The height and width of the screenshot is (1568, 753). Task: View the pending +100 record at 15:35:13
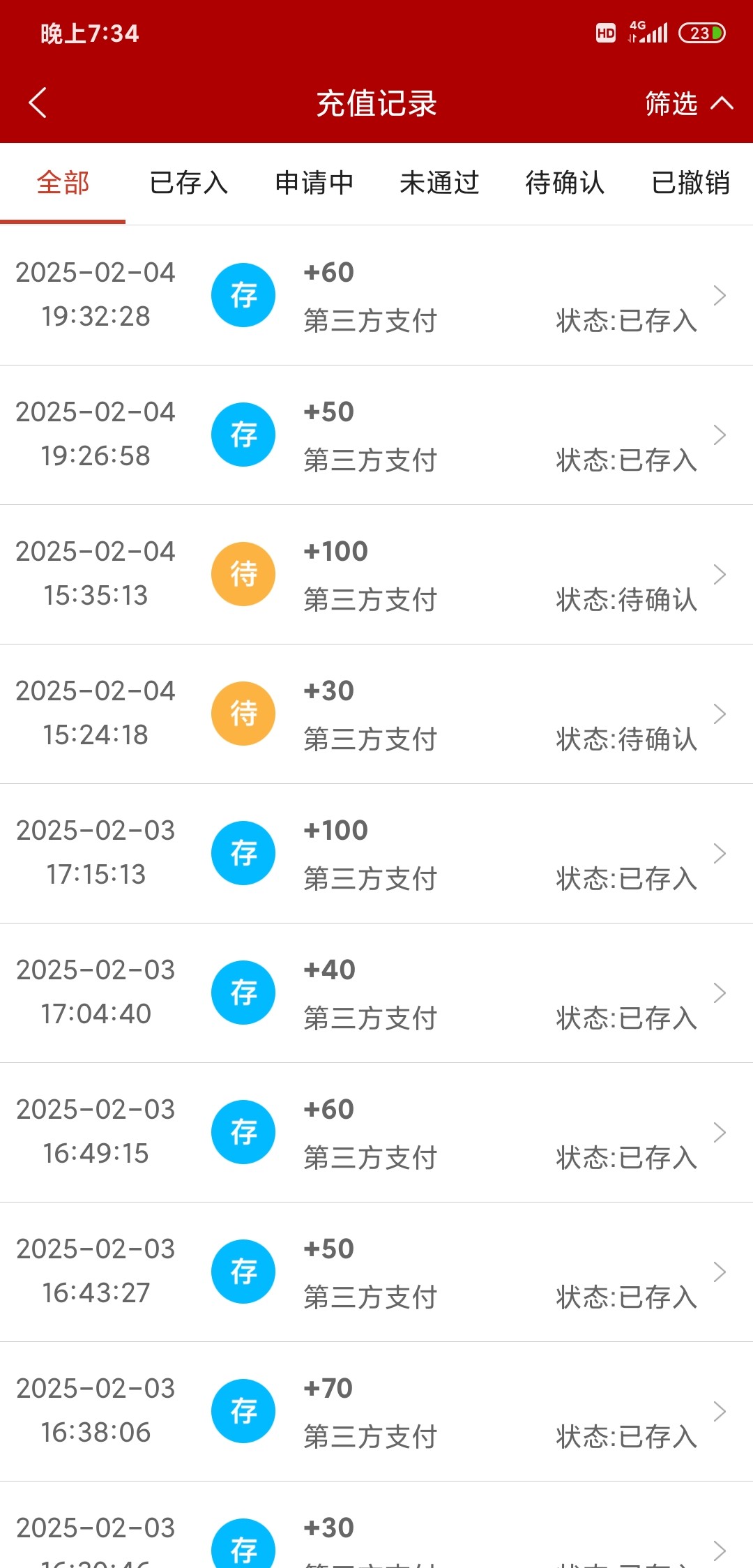click(376, 574)
